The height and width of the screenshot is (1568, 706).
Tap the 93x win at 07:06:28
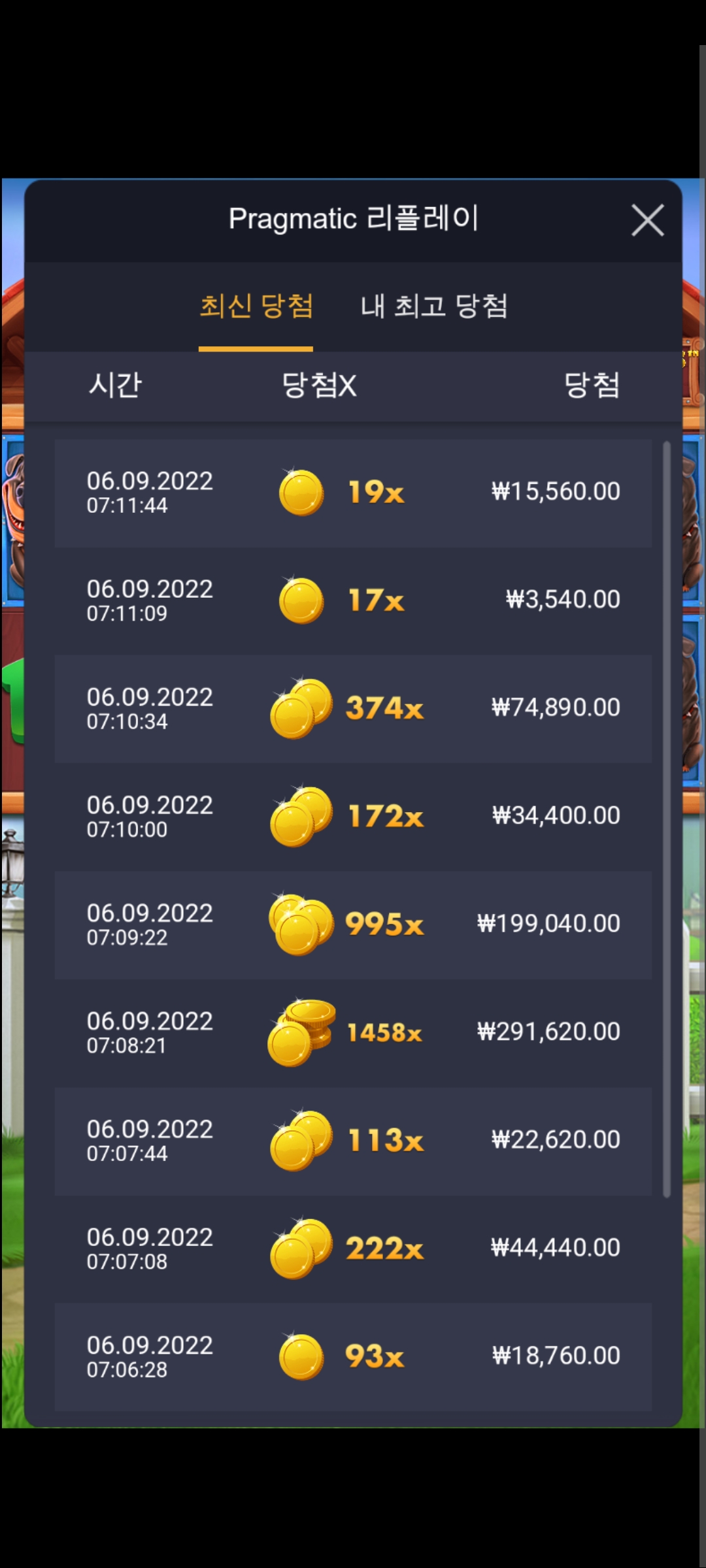[x=353, y=1357]
